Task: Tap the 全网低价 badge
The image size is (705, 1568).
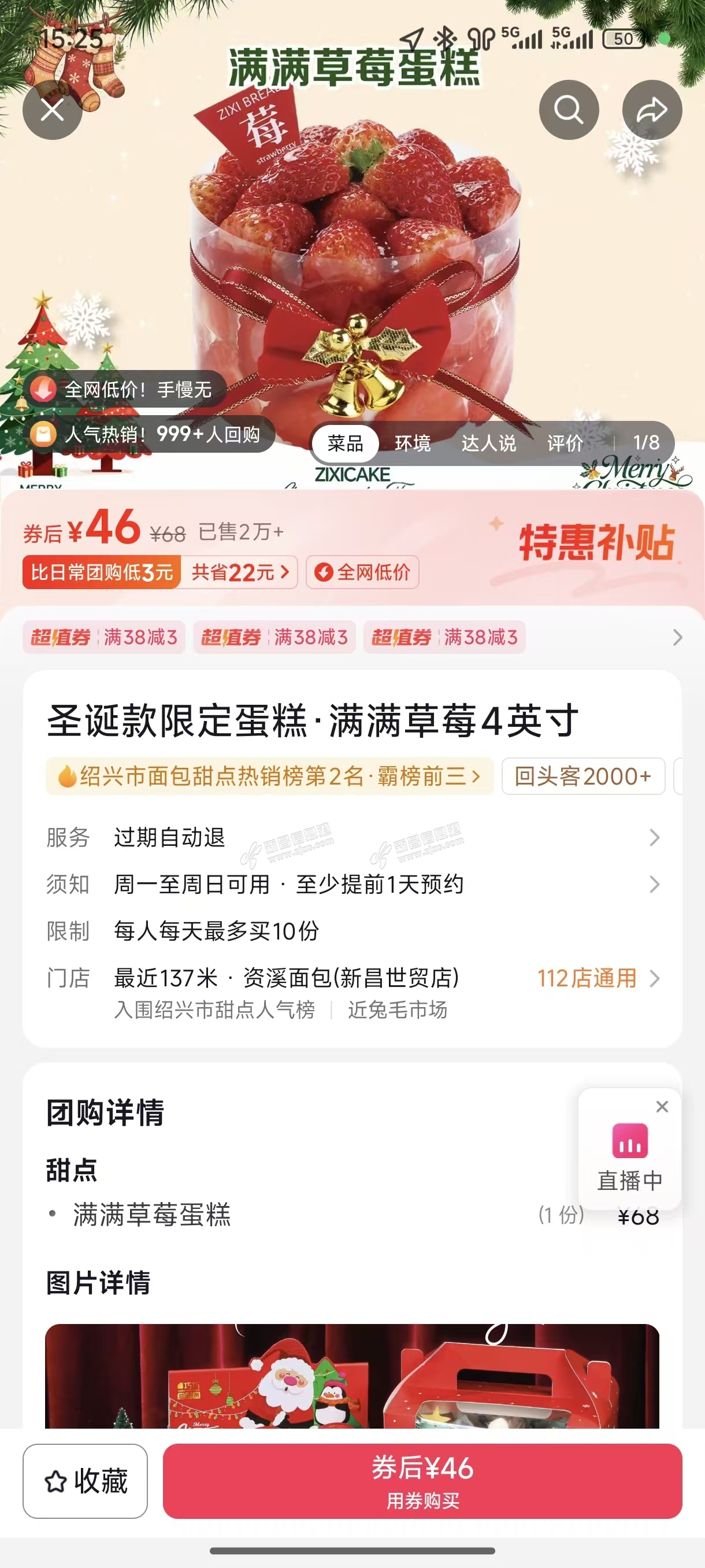Action: (x=362, y=572)
